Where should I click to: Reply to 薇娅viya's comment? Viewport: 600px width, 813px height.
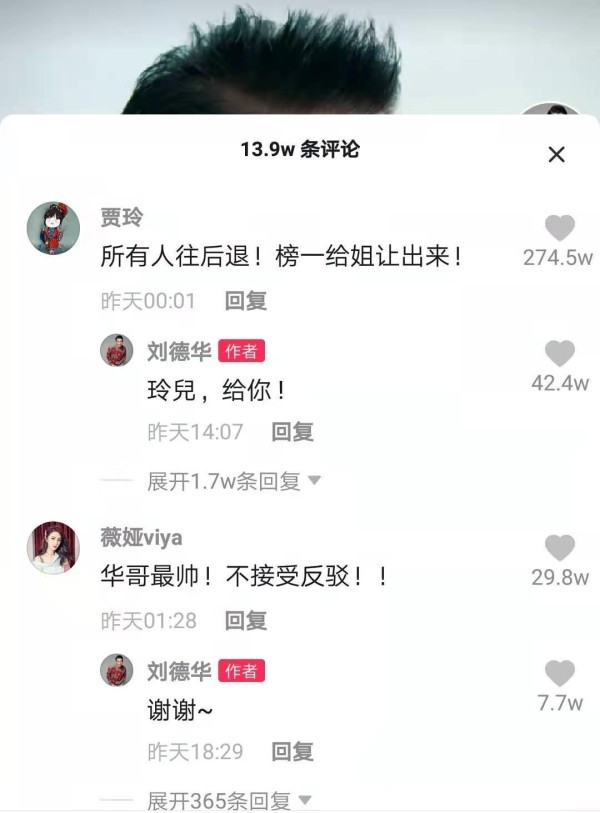[x=245, y=621]
